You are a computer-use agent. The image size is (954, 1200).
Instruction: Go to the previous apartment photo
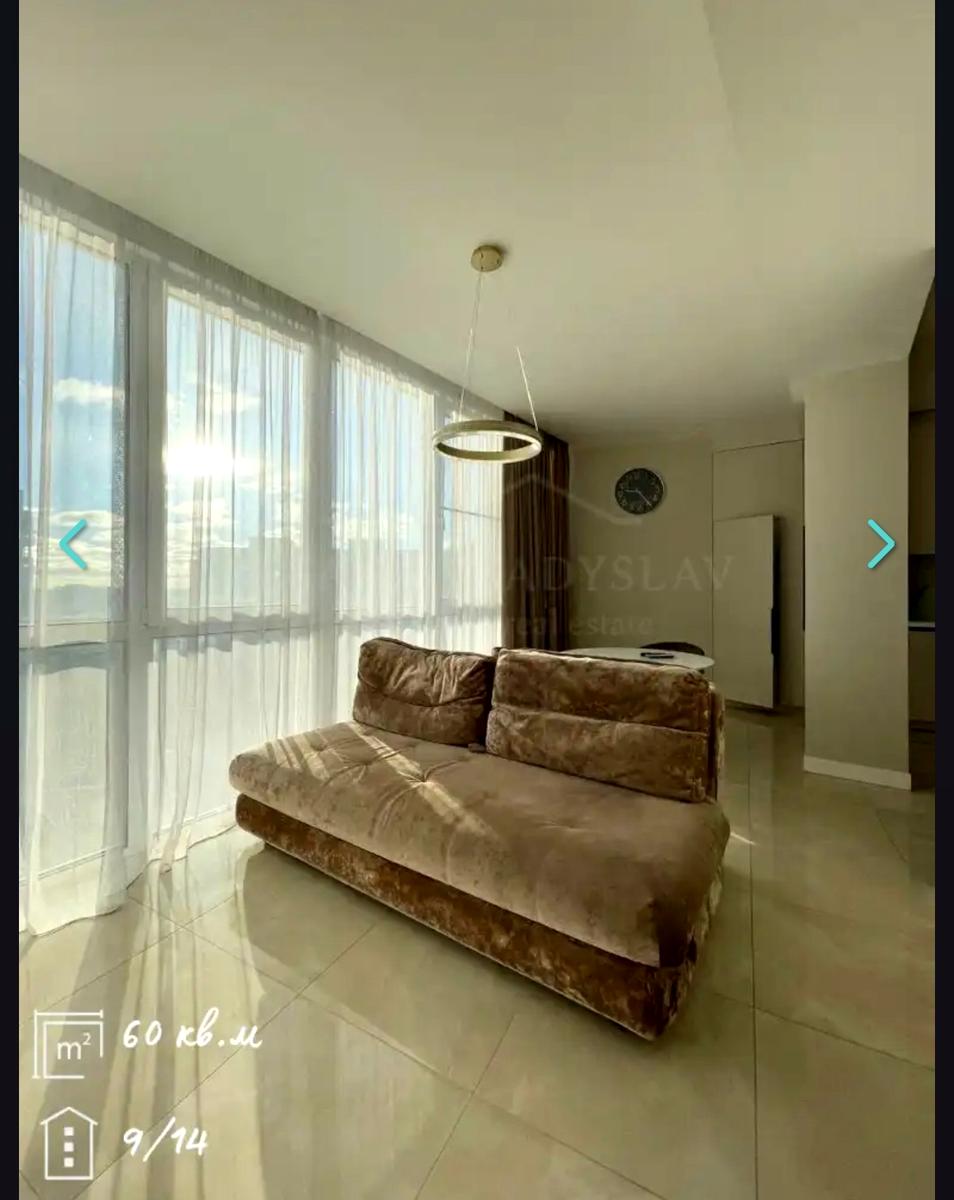click(73, 545)
